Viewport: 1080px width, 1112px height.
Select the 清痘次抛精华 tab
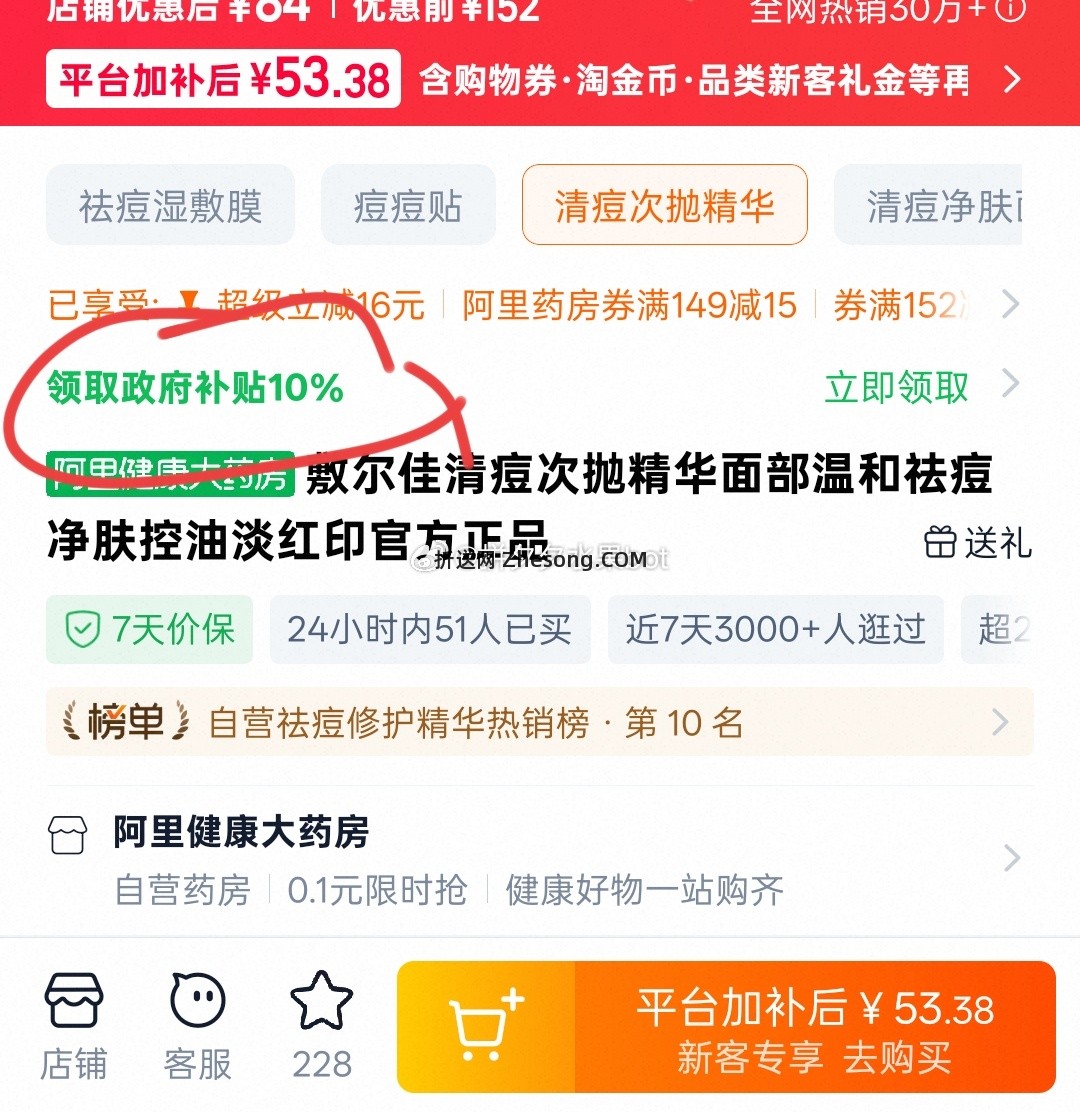665,204
